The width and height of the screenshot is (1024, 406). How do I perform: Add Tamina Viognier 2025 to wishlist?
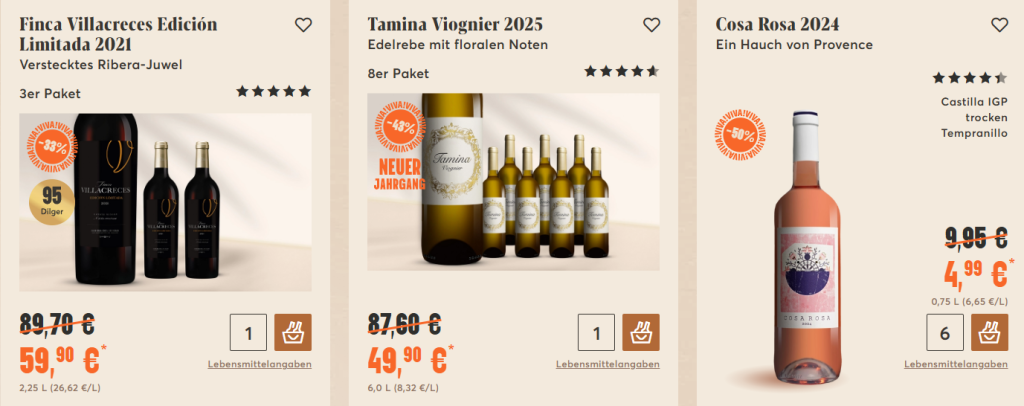point(651,25)
